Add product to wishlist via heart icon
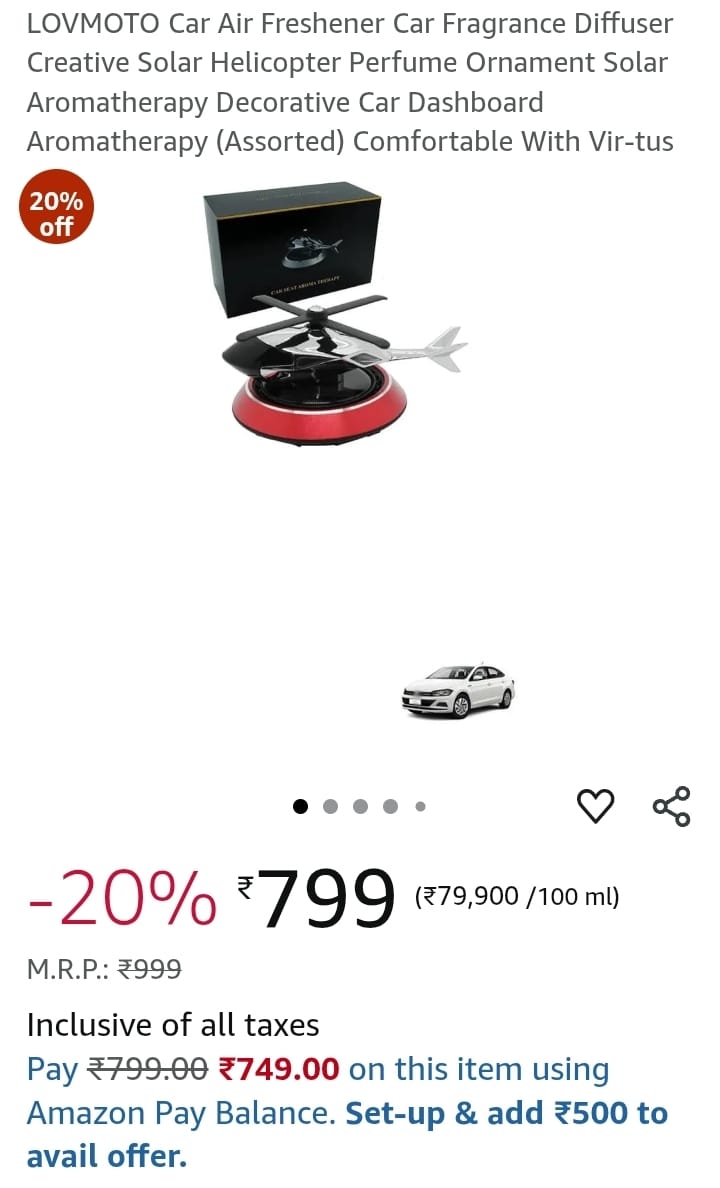The width and height of the screenshot is (720, 1188). (597, 805)
